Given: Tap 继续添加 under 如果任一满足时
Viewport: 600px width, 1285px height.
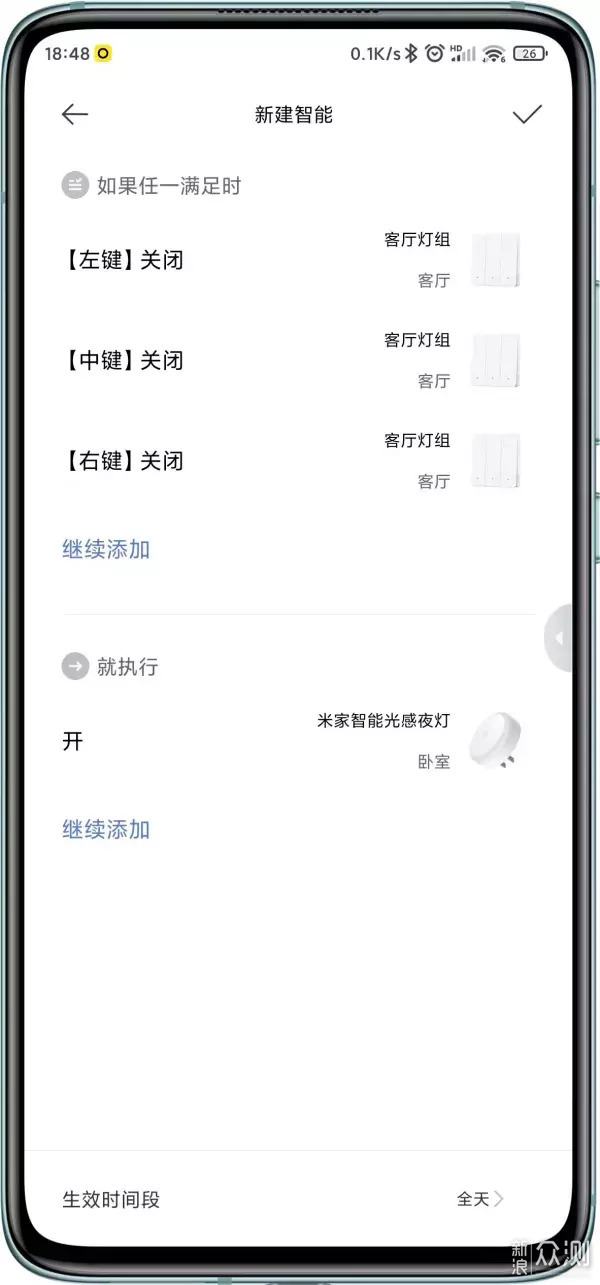Looking at the screenshot, I should (106, 549).
